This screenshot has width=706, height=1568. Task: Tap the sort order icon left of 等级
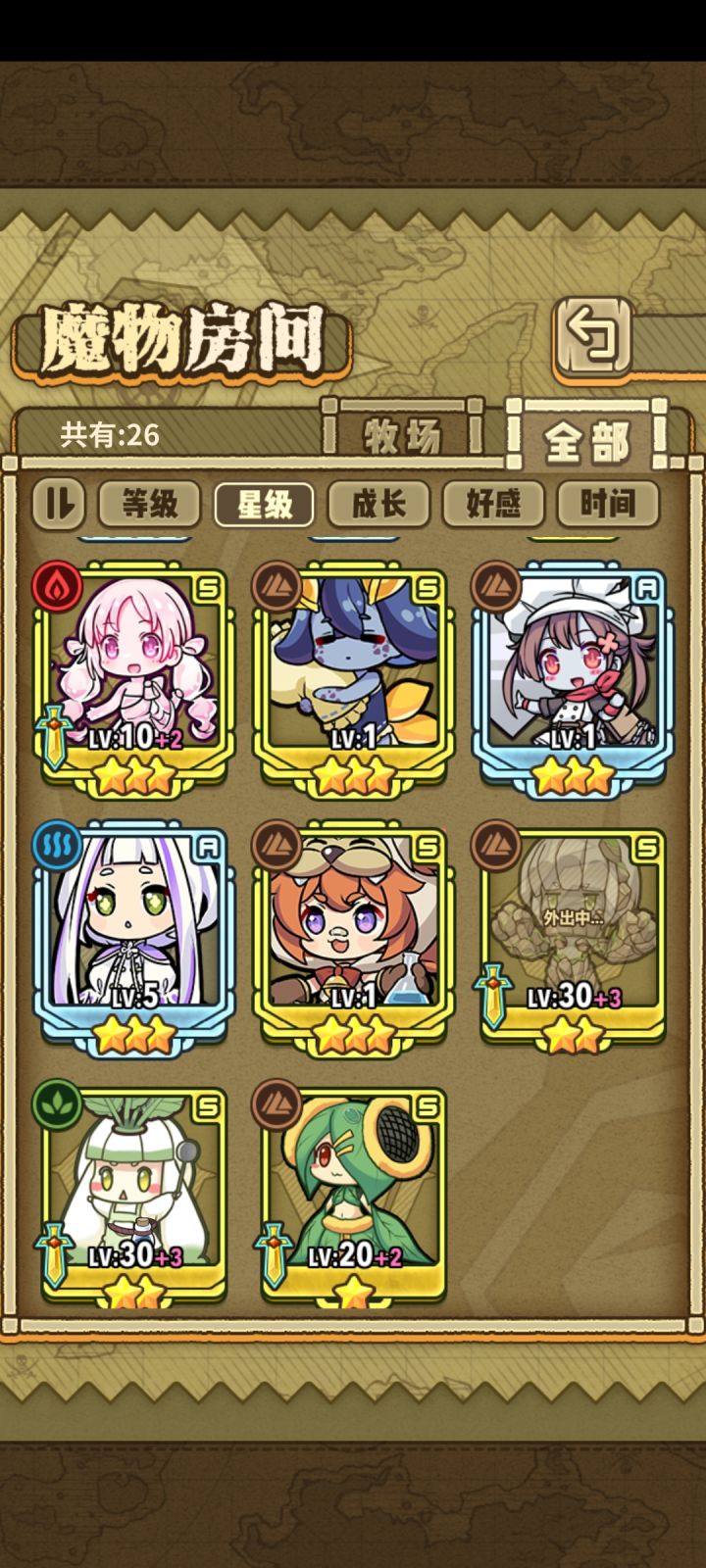61,503
